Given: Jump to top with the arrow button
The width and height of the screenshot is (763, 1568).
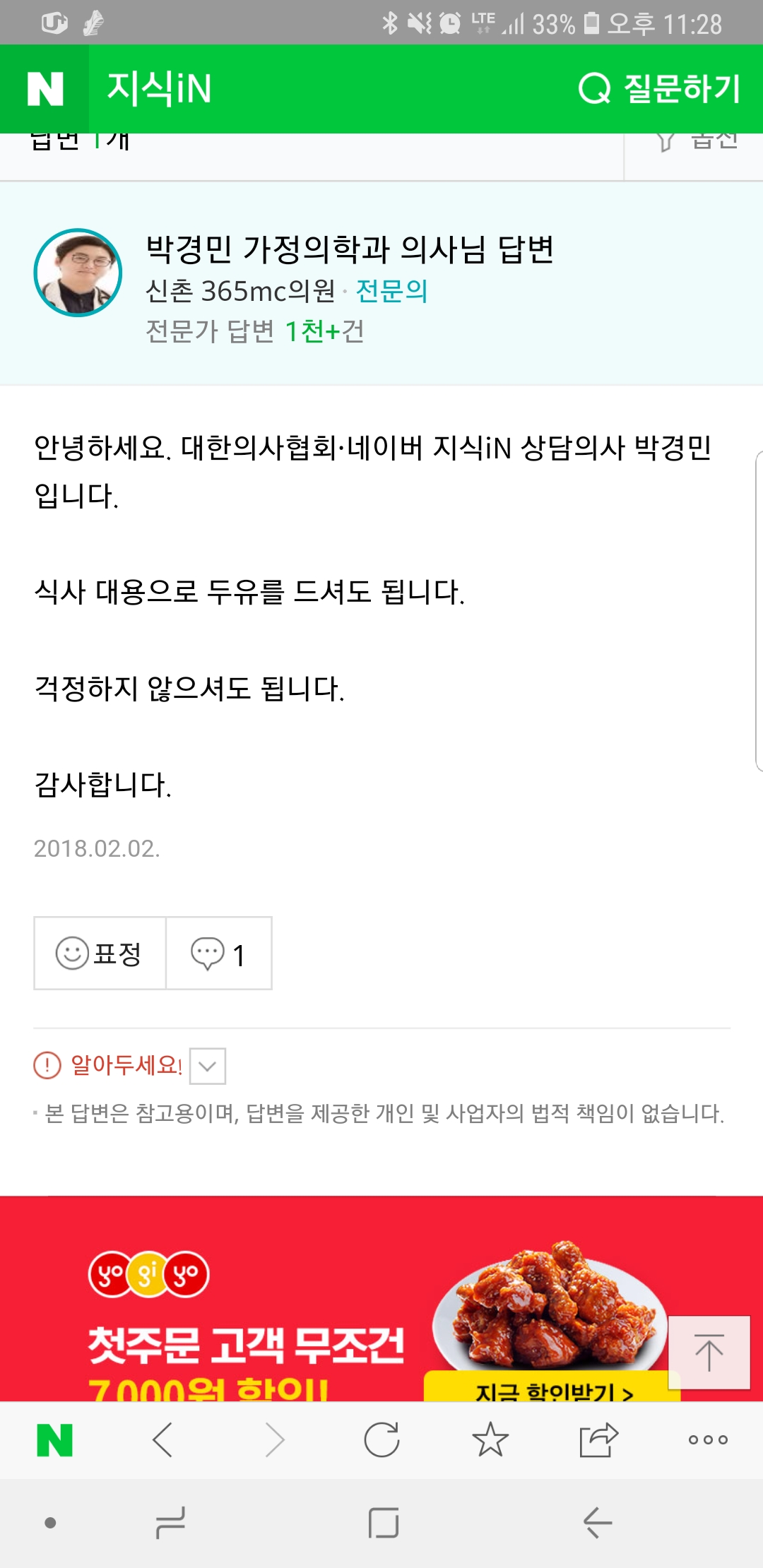Looking at the screenshot, I should click(x=709, y=1352).
